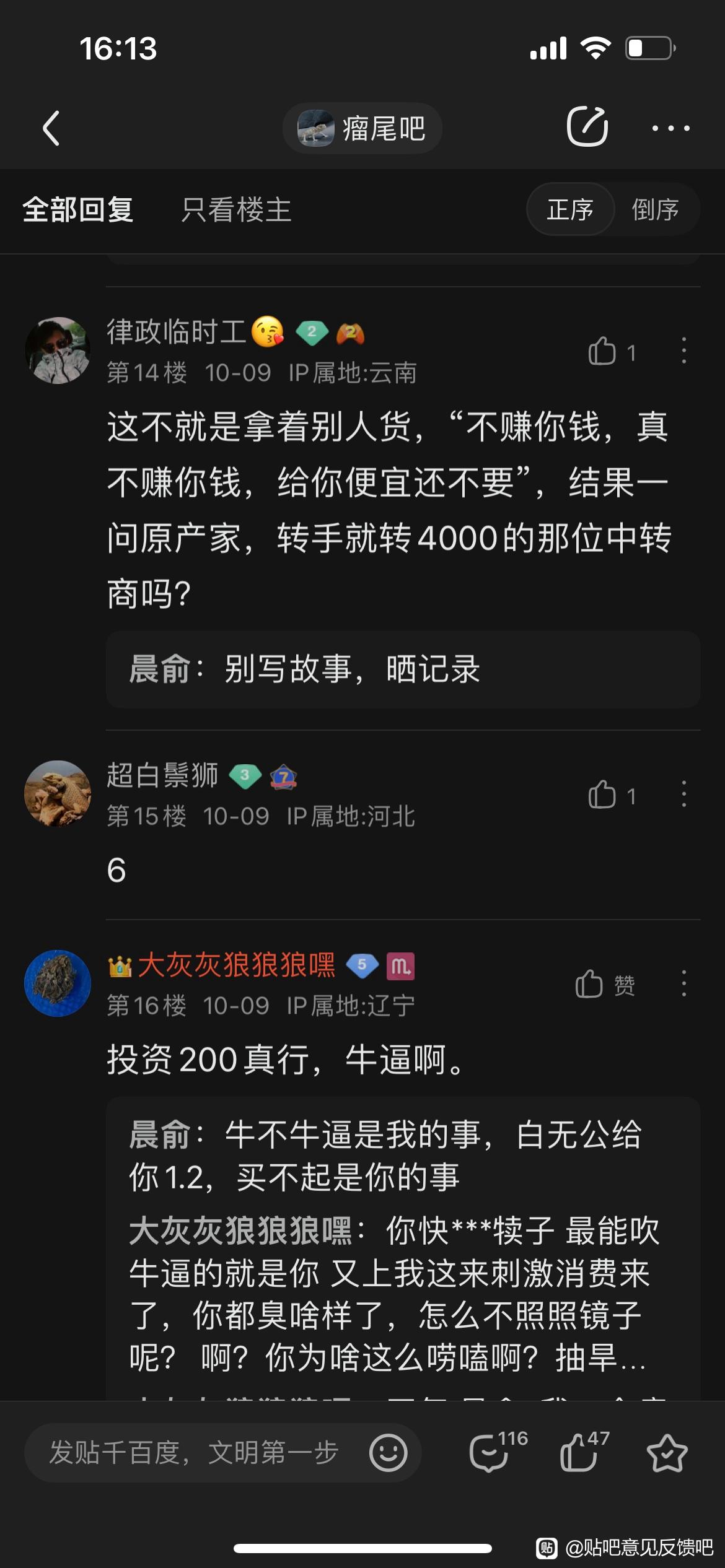The width and height of the screenshot is (725, 1568).
Task: Open more options for 律政临时工's reply
Action: click(683, 351)
